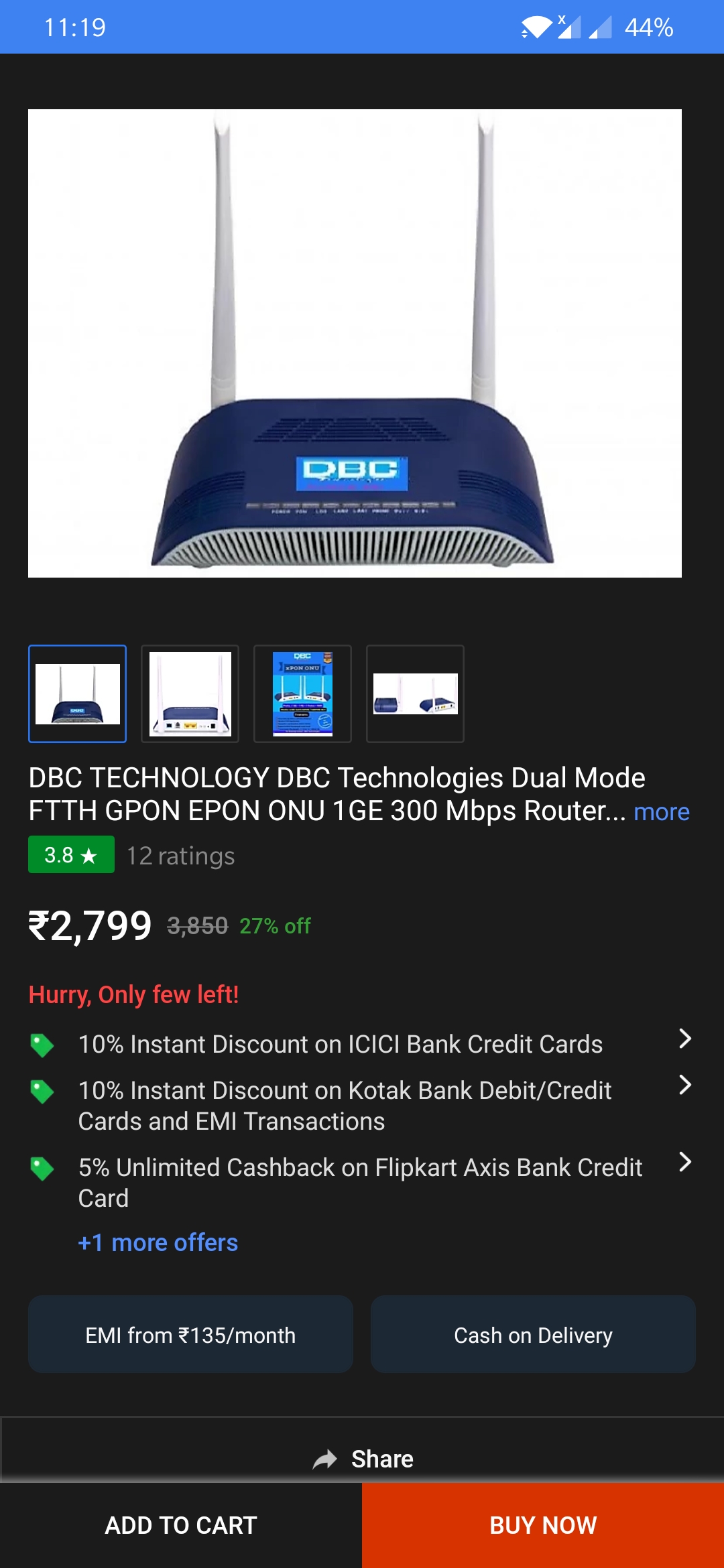Viewport: 724px width, 1568px height.
Task: Select the first router thumbnail
Action: click(x=77, y=694)
